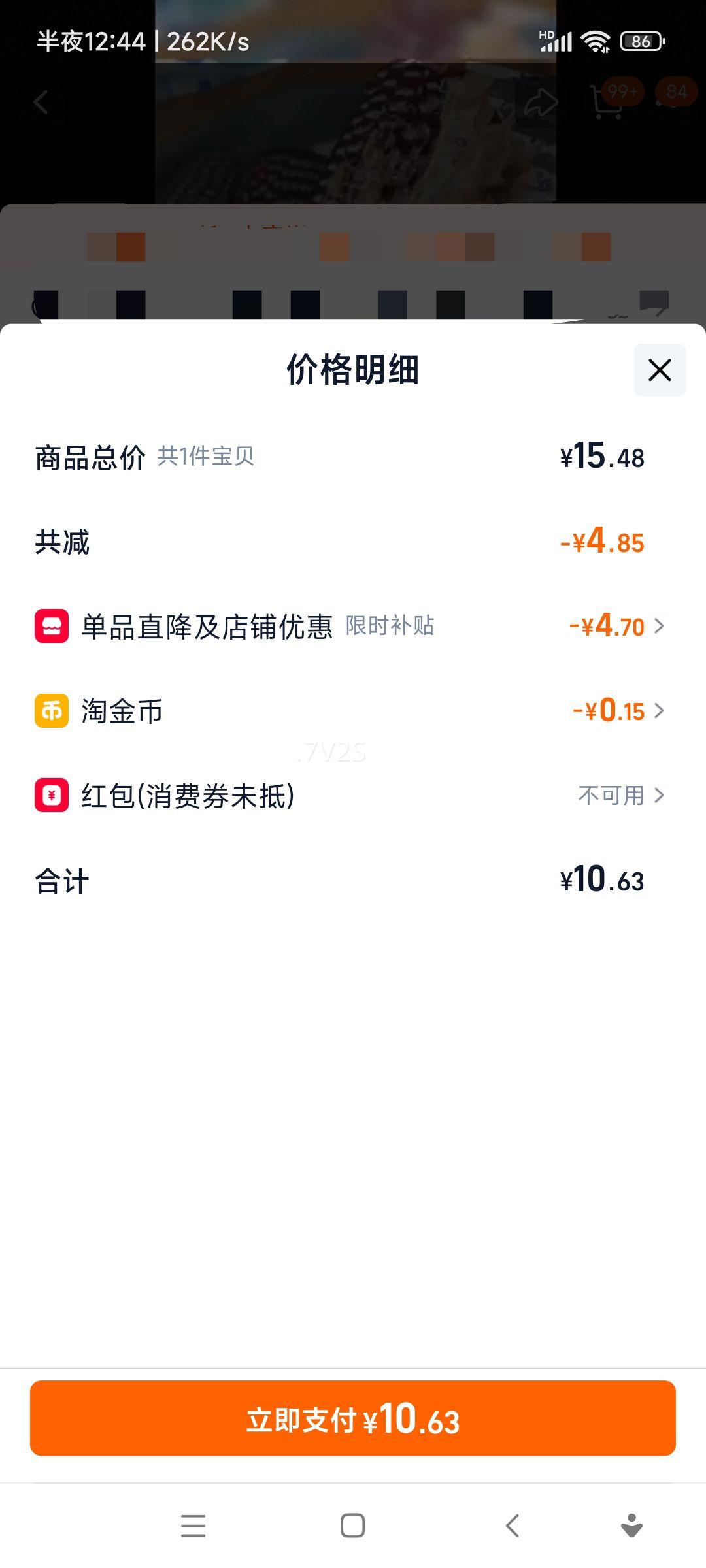Tap 立即支付 to pay ¥10.63

pyautogui.click(x=353, y=1418)
